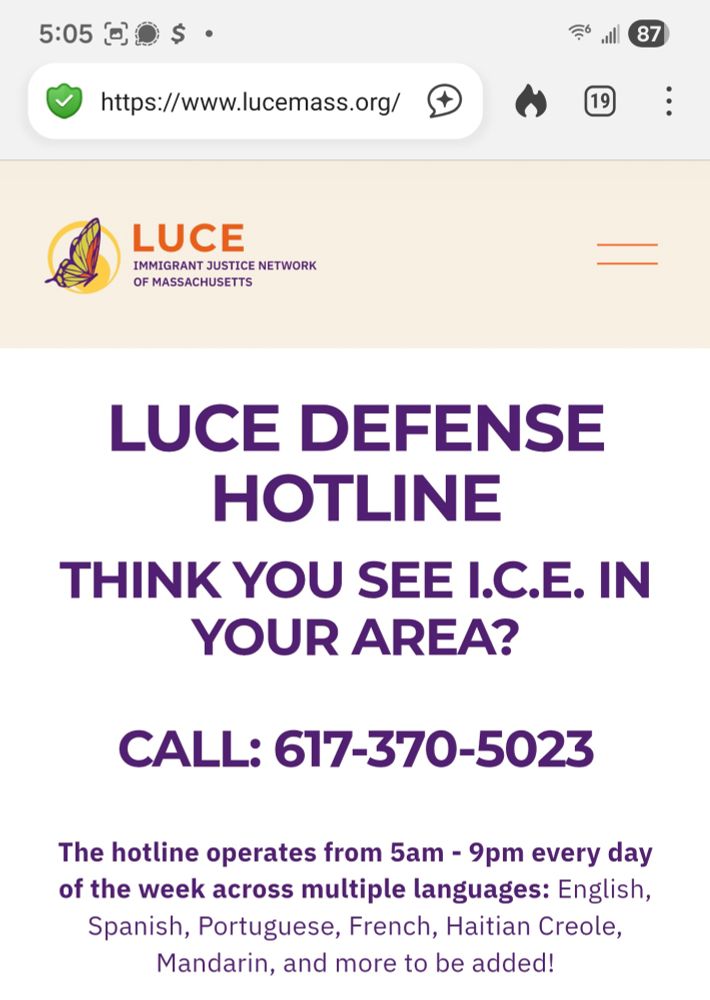Open the AI chat sparkle icon
The image size is (710, 1000).
point(445,101)
